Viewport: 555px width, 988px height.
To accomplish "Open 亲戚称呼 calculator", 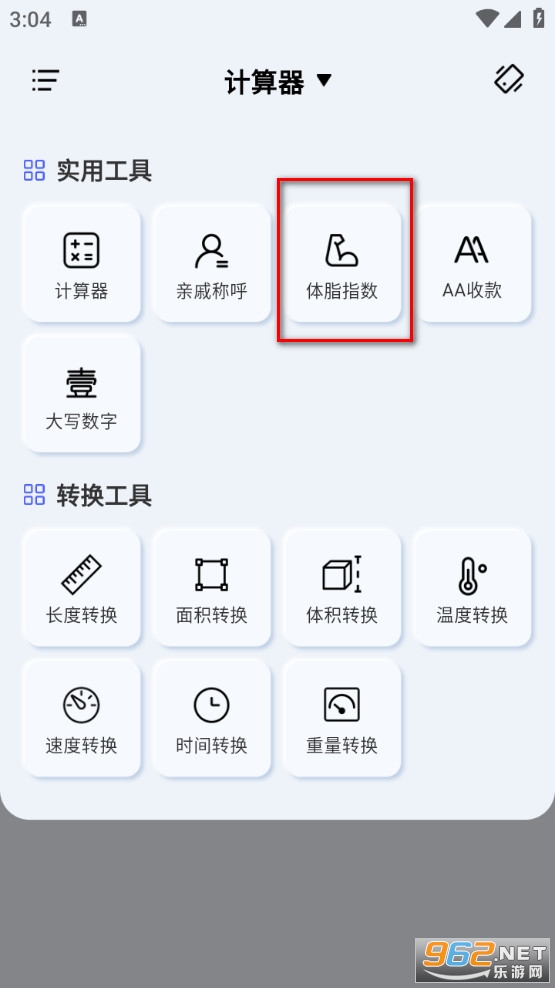I will [x=212, y=263].
